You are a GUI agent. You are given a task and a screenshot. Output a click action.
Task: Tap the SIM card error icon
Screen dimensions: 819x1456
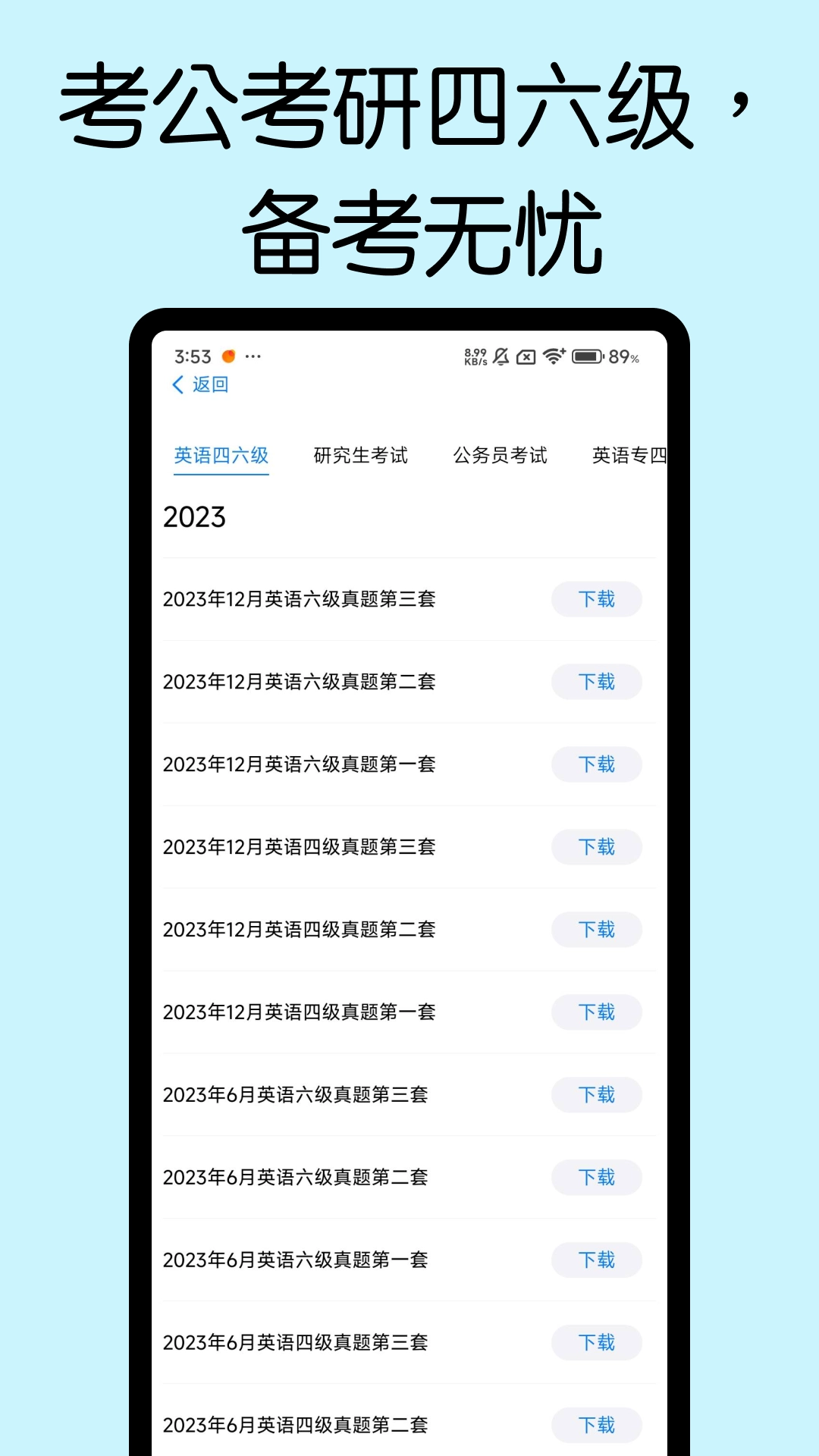[526, 355]
